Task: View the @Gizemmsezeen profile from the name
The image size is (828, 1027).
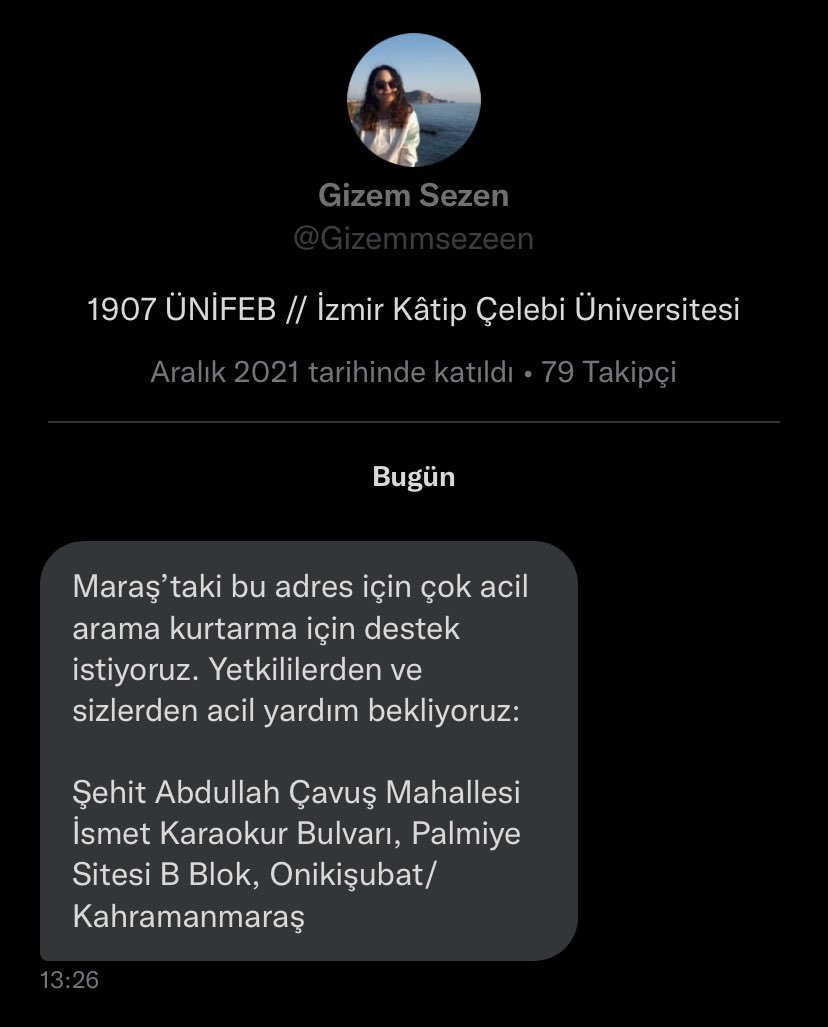Action: pos(413,195)
